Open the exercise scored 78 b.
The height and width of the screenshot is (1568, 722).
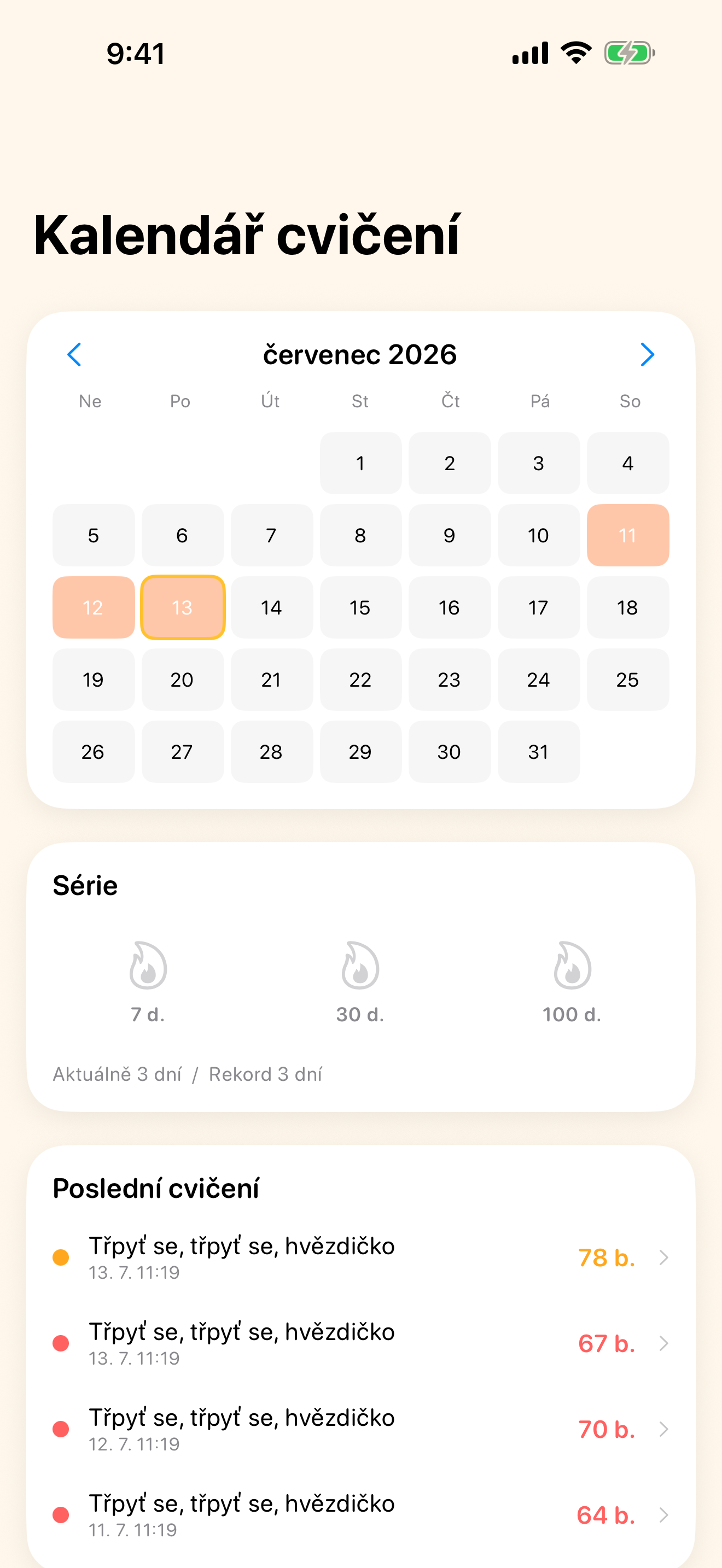click(x=361, y=1257)
